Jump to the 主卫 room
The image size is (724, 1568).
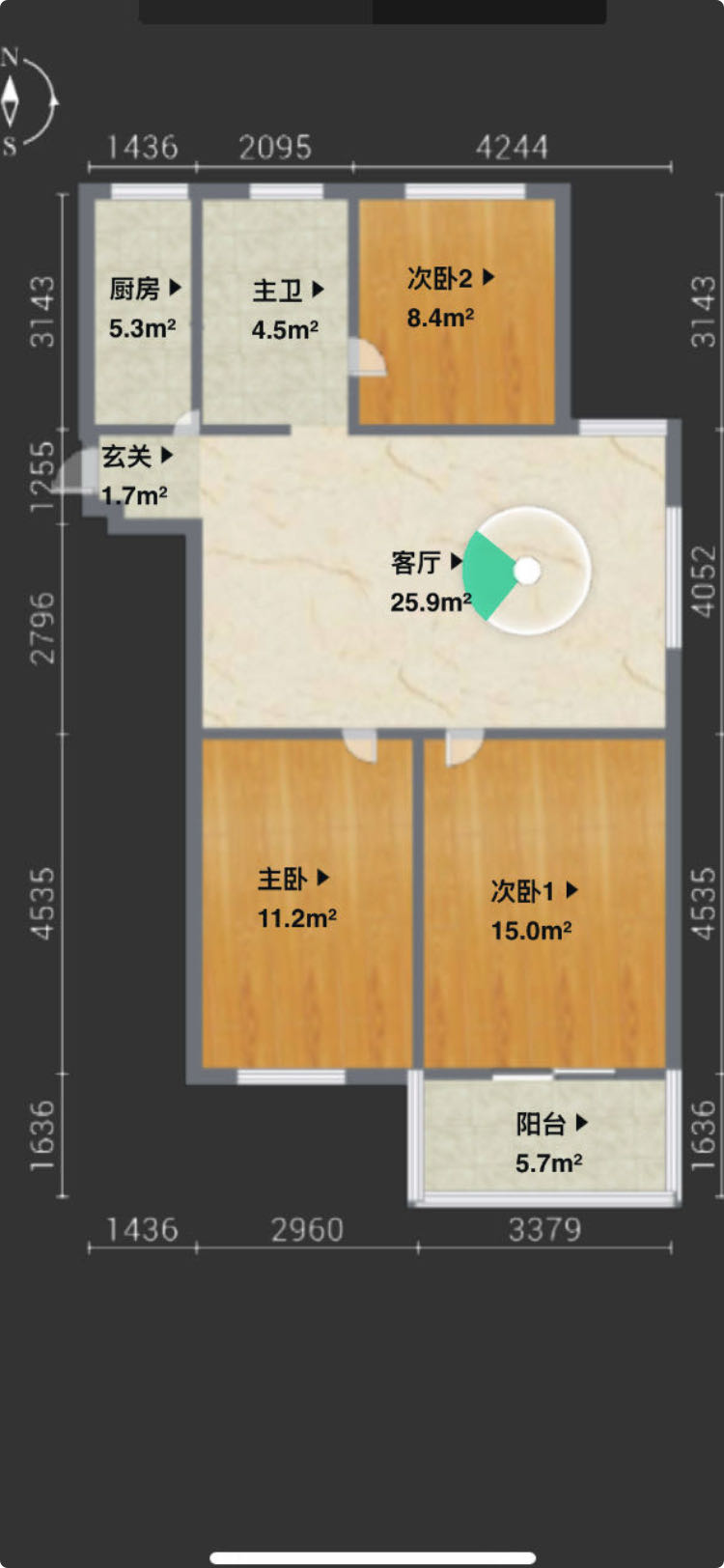[x=288, y=290]
